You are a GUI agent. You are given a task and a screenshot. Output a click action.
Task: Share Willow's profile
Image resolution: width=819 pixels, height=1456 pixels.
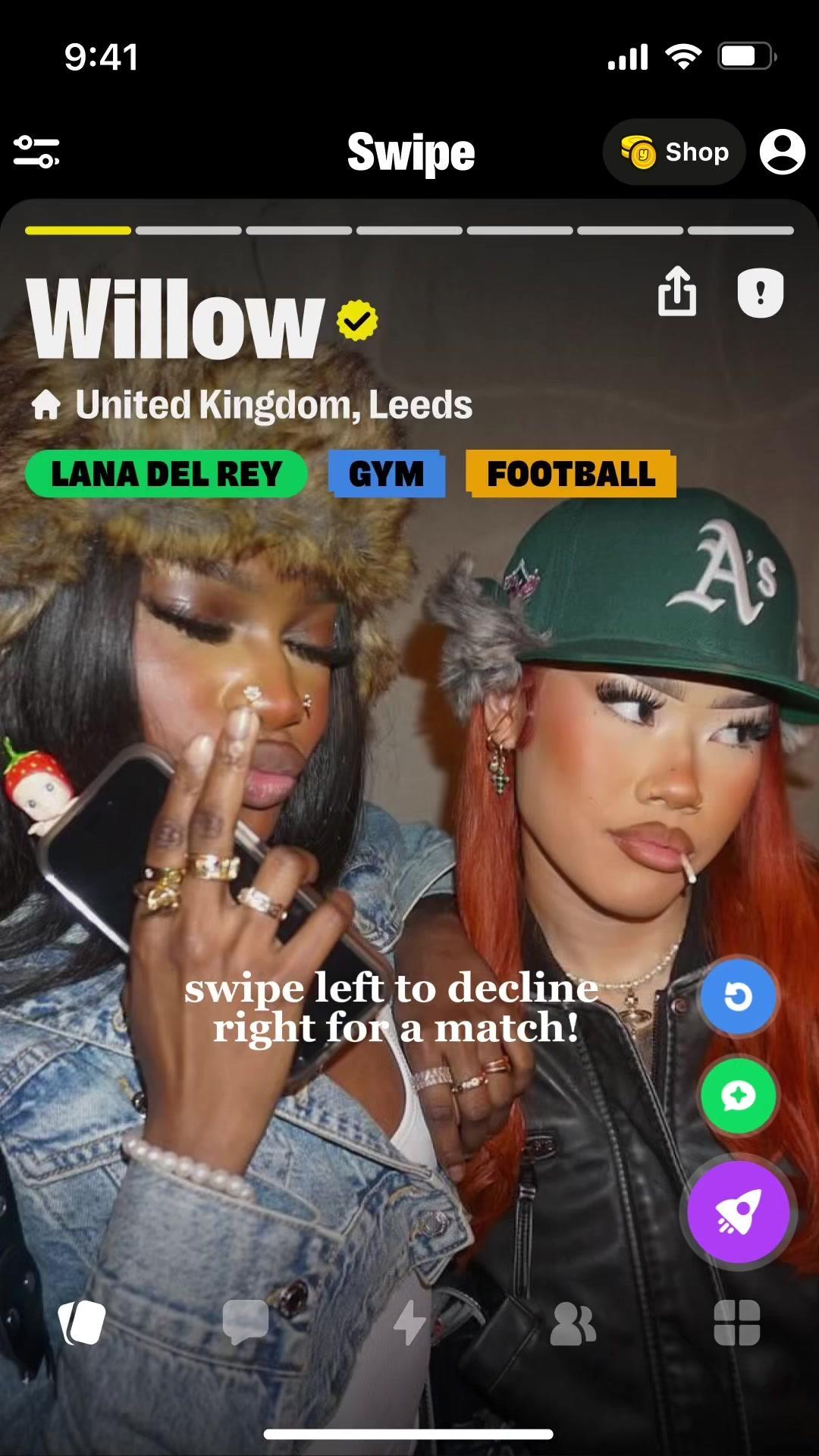(676, 291)
